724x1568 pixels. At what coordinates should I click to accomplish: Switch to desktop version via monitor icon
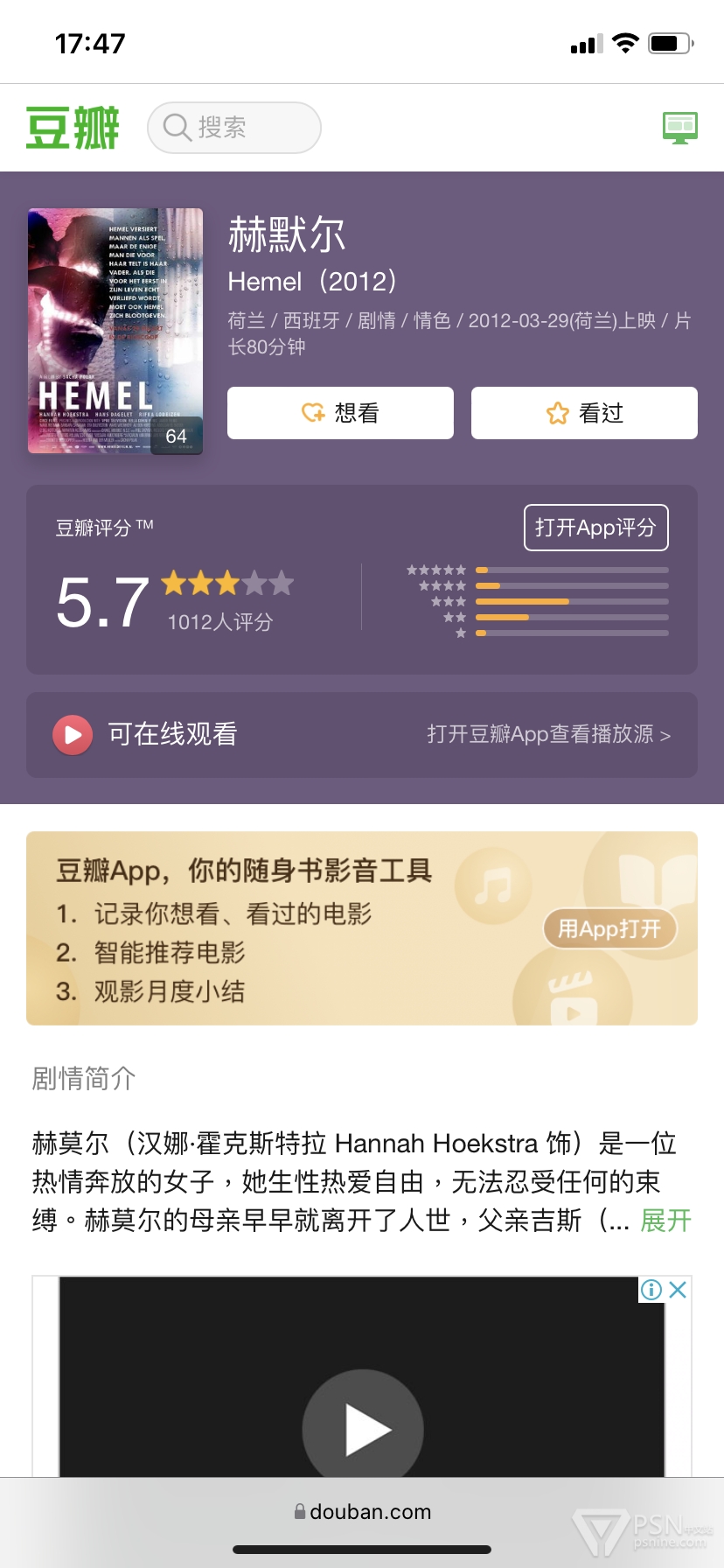(x=679, y=128)
